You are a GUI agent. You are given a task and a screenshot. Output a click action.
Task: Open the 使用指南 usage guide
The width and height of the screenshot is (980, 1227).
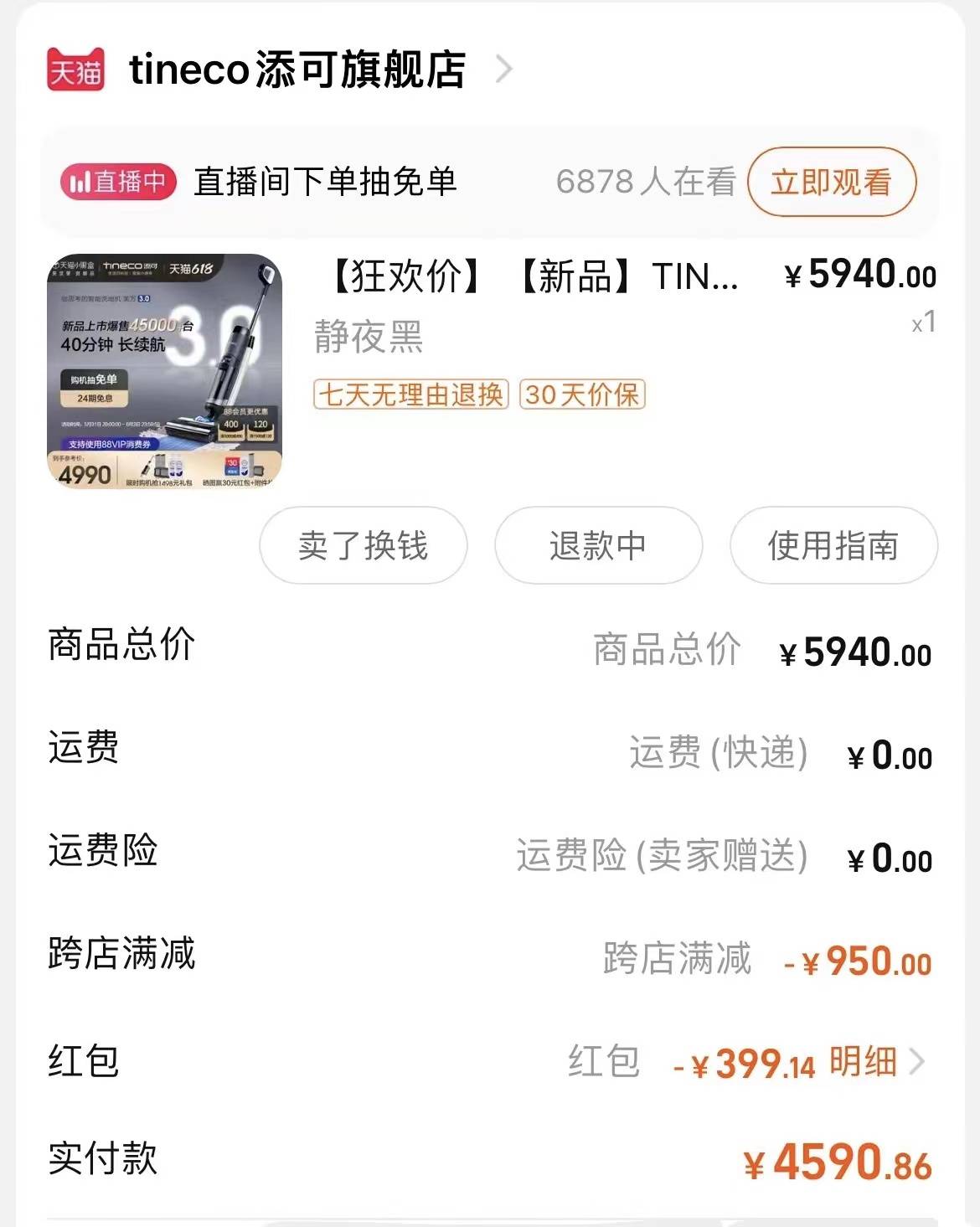[x=833, y=545]
